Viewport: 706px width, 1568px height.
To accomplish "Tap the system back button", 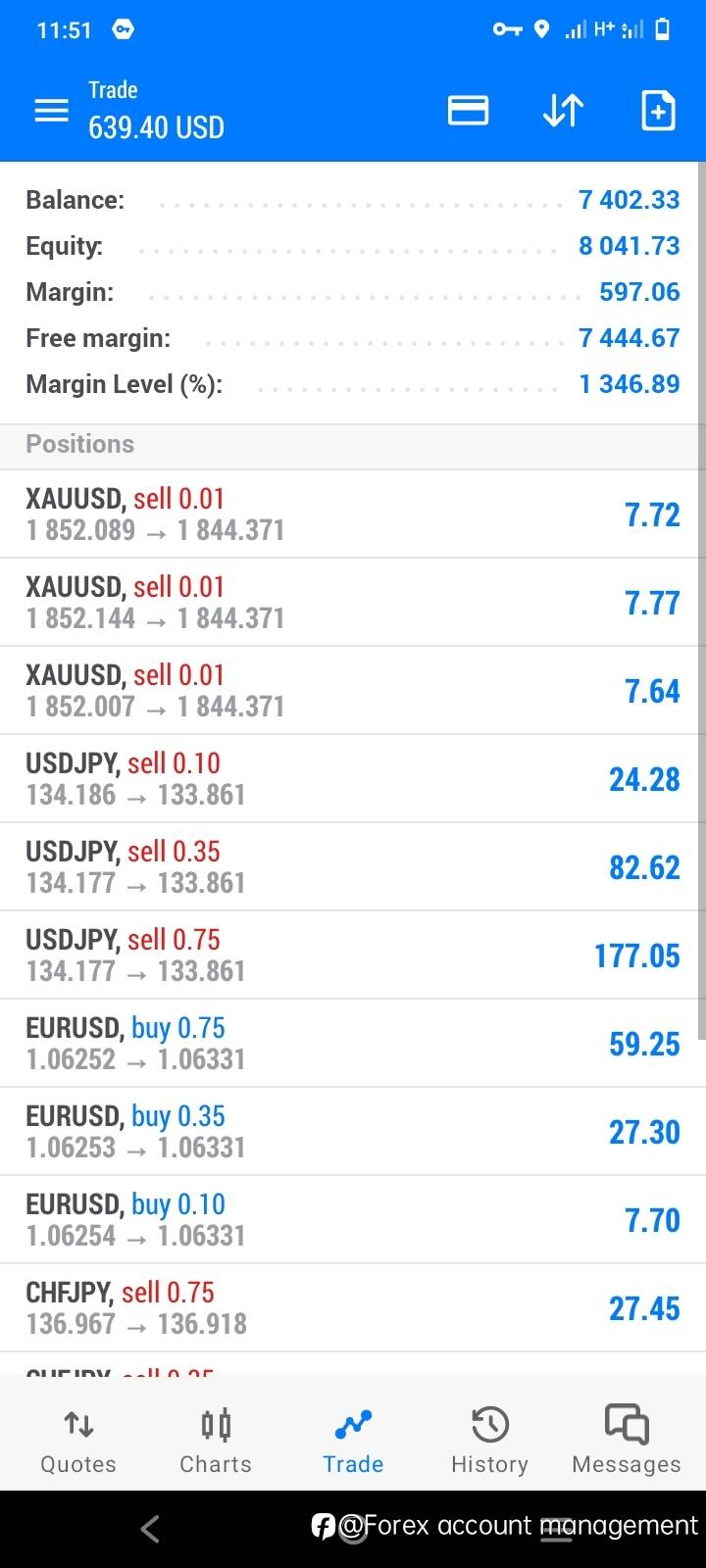I will click(150, 1528).
